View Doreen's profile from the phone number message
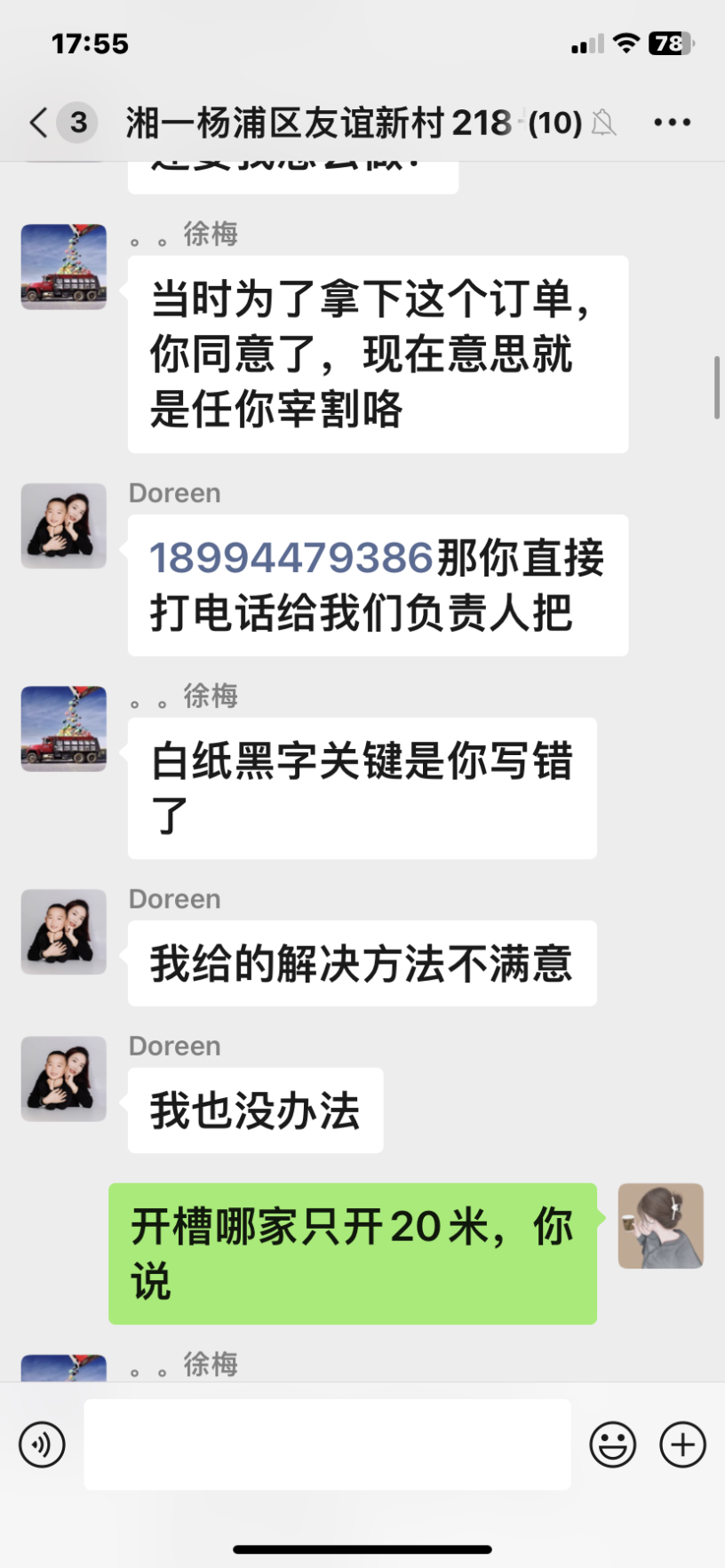Viewport: 725px width, 1568px height. pyautogui.click(x=64, y=526)
